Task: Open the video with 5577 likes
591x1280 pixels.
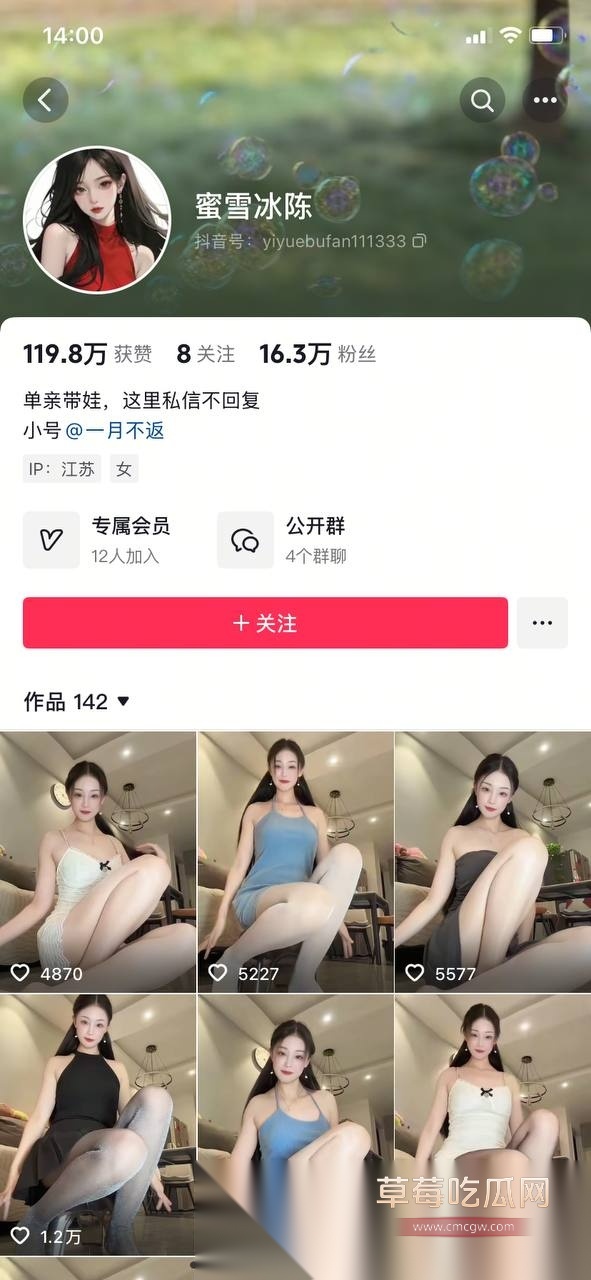Action: coord(493,862)
